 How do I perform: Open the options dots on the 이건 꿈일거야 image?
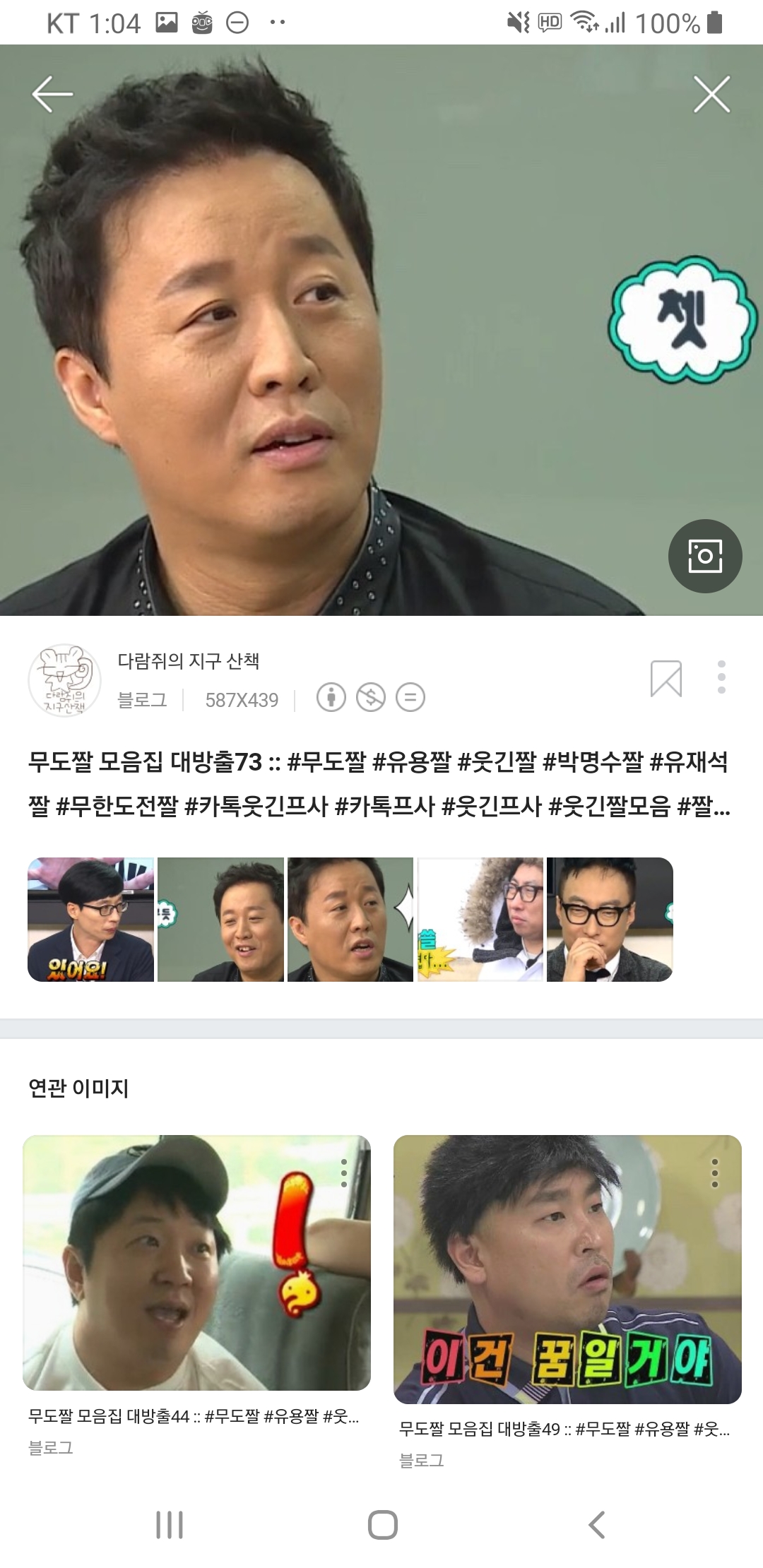715,1172
